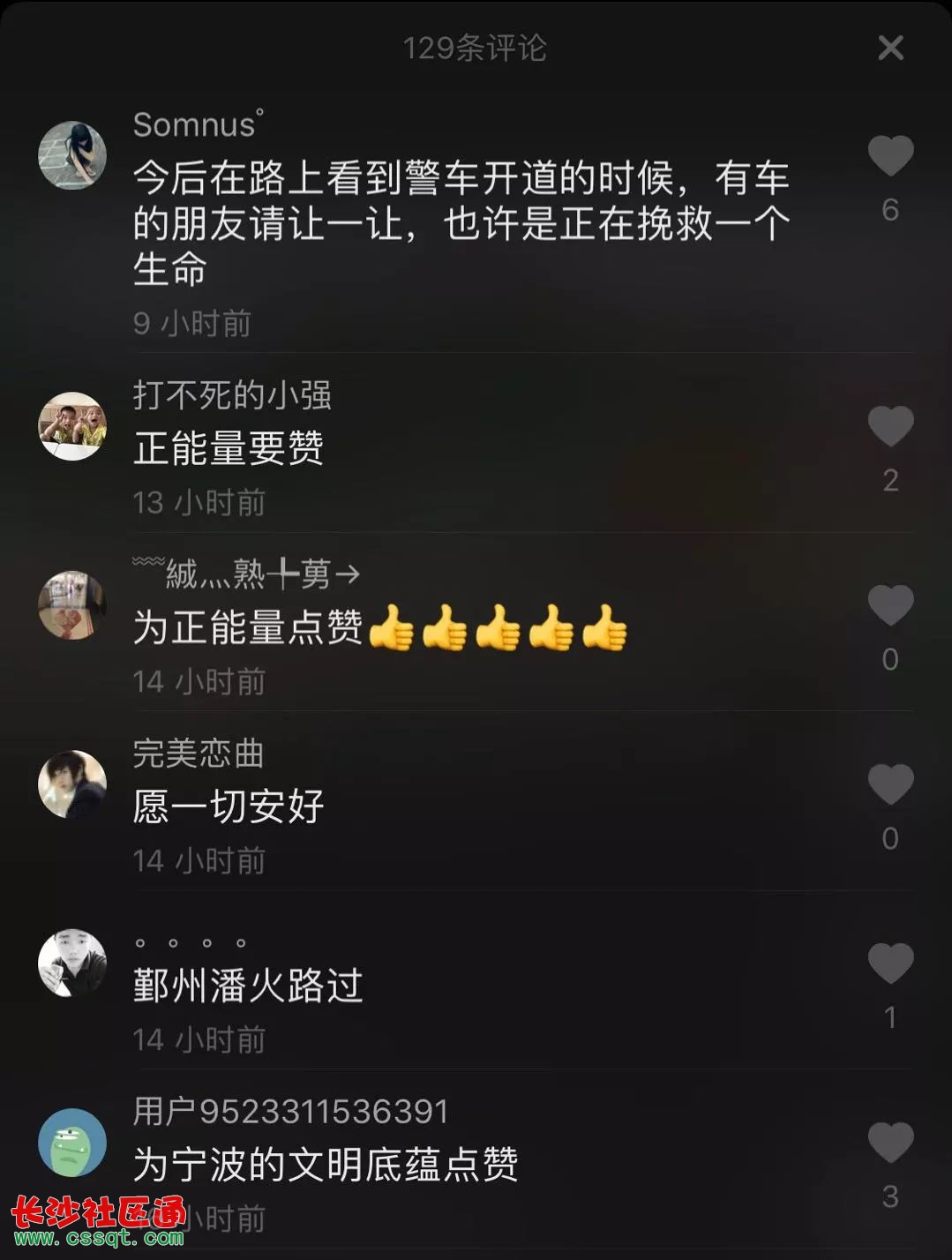The image size is (952, 1260).
Task: Like the 为正能量点赞 comment with thumbs-up emojis
Action: click(x=890, y=606)
